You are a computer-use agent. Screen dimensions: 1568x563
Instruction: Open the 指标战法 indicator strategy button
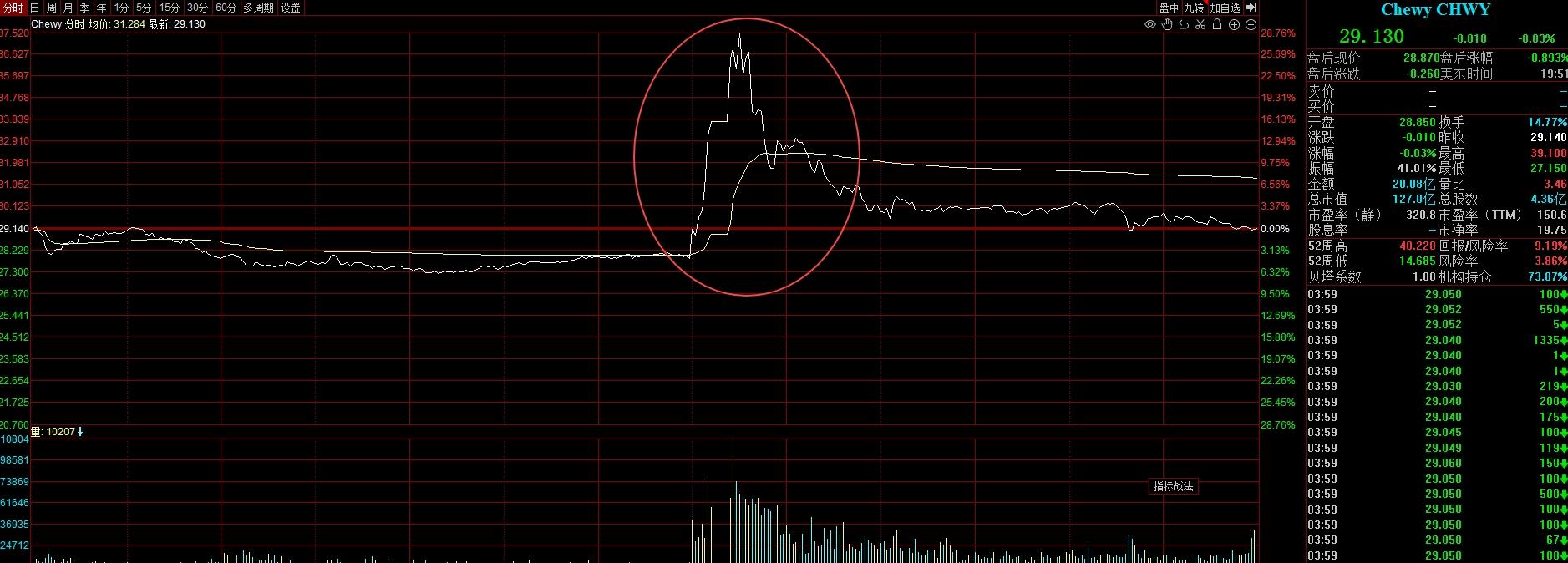click(x=1173, y=486)
